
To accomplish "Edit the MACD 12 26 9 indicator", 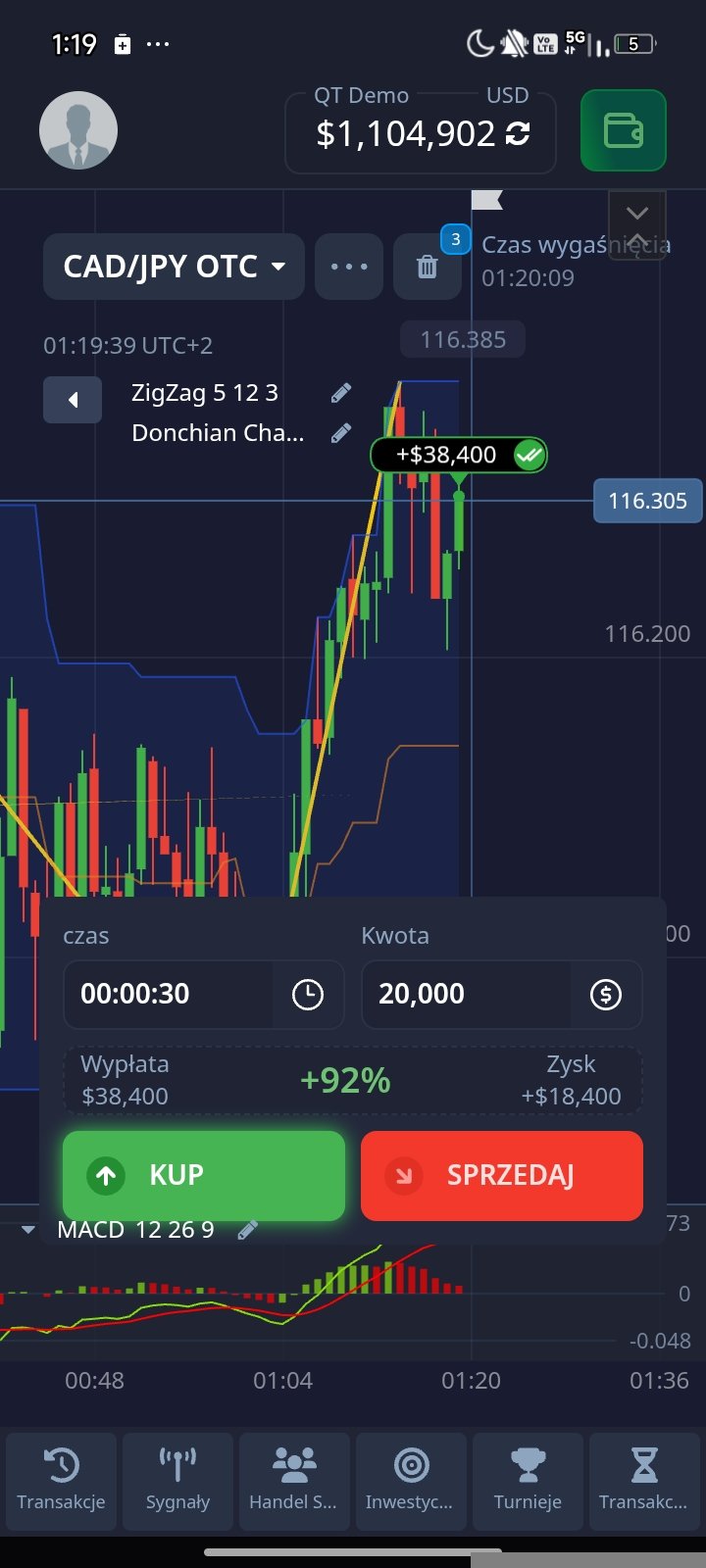I will [248, 1230].
